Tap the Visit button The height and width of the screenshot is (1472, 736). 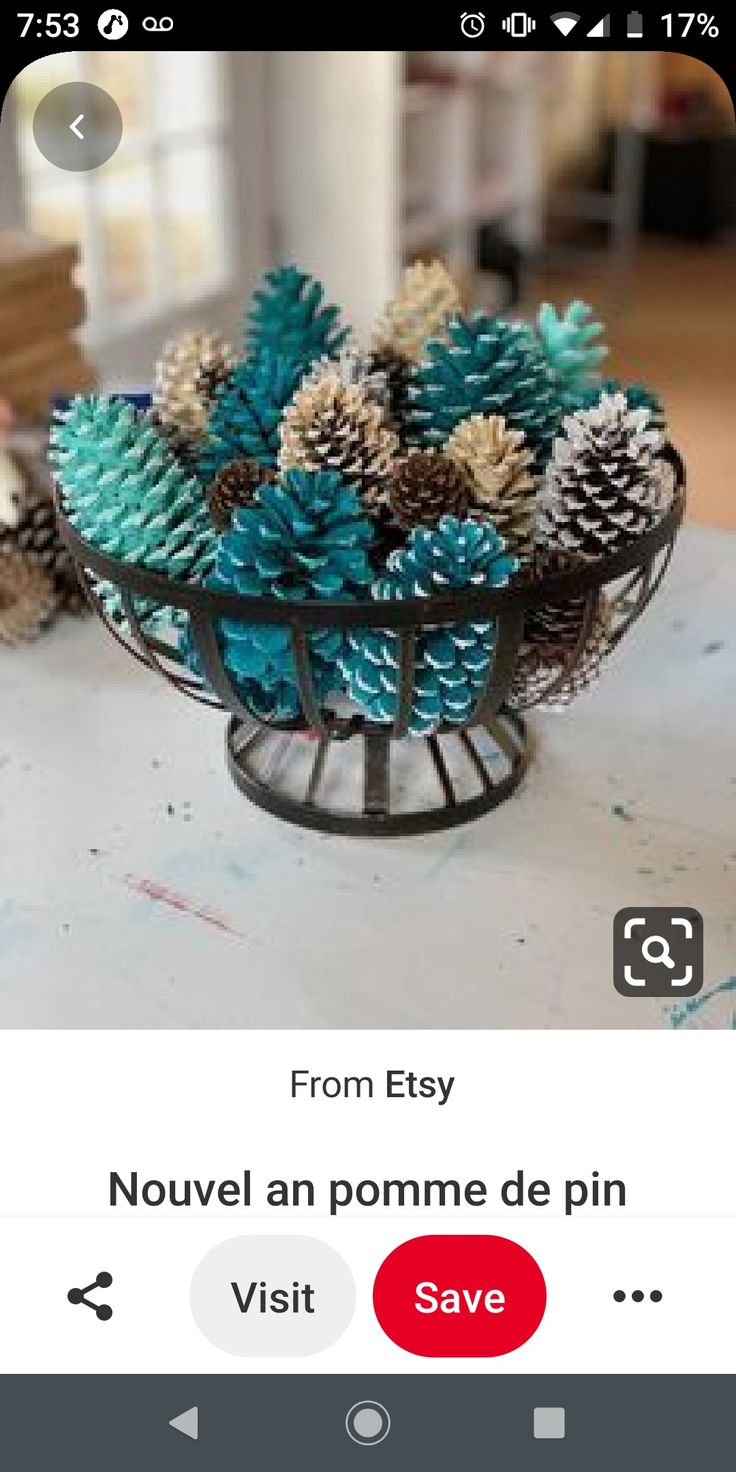(x=272, y=1297)
